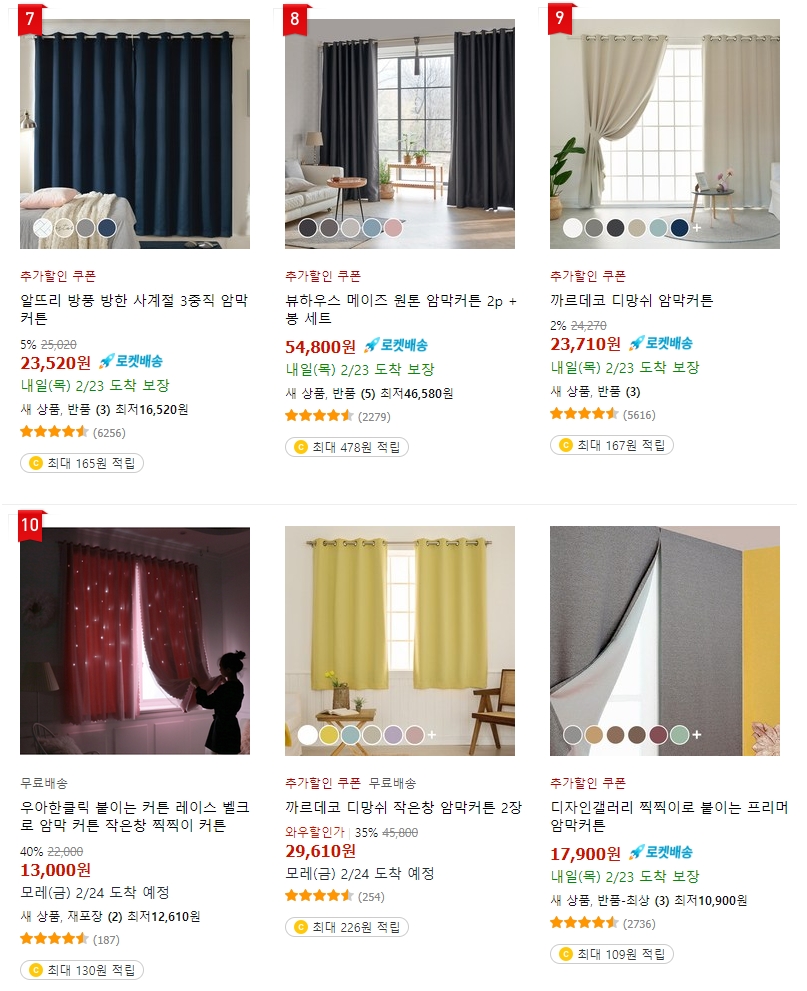
Task: View 알뜨리 새 상품, 반품 offers 최저16,520원
Action: click(x=104, y=409)
